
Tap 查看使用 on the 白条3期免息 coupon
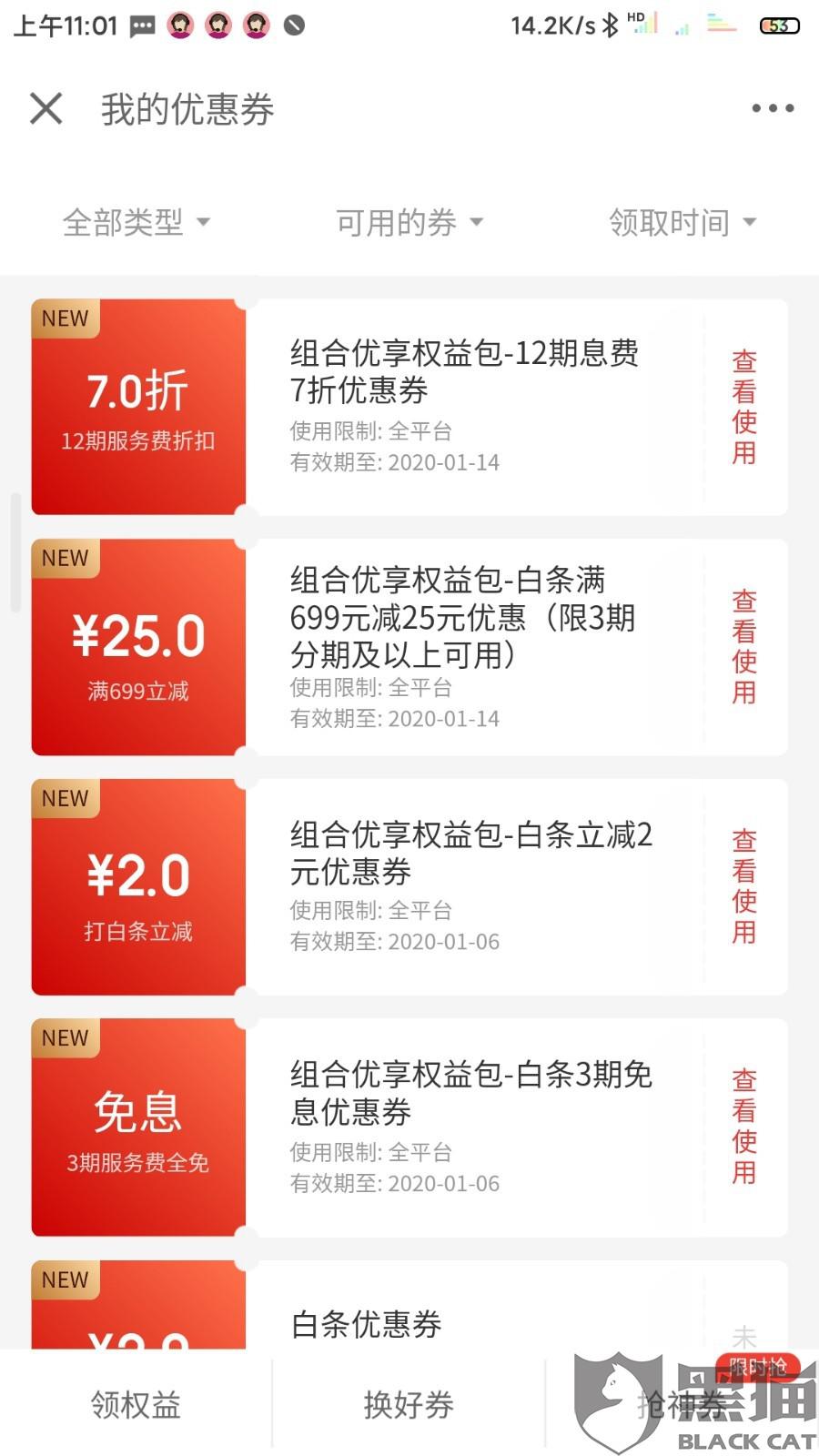743,1126
